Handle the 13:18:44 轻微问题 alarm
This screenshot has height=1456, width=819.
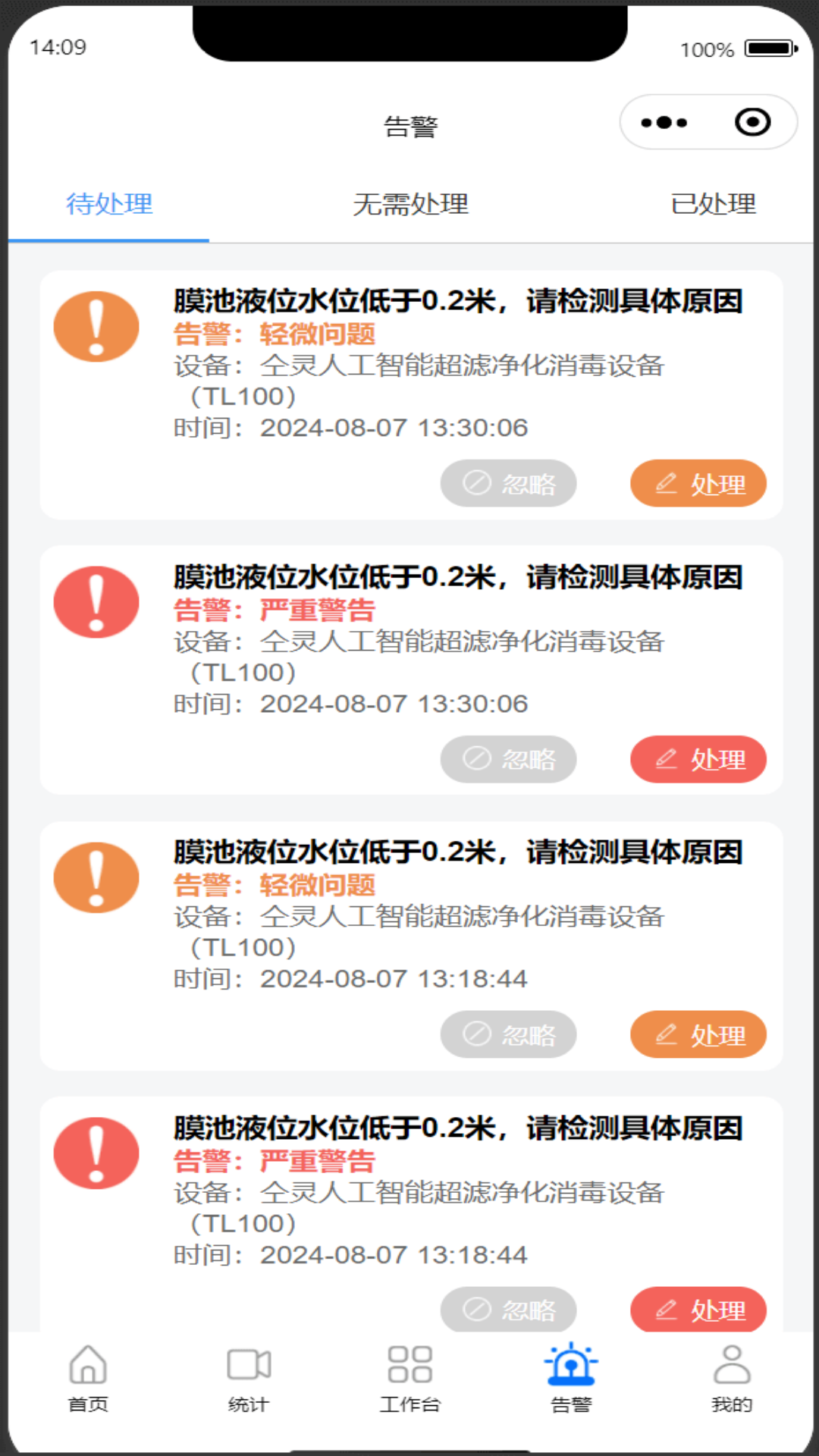click(x=698, y=1034)
